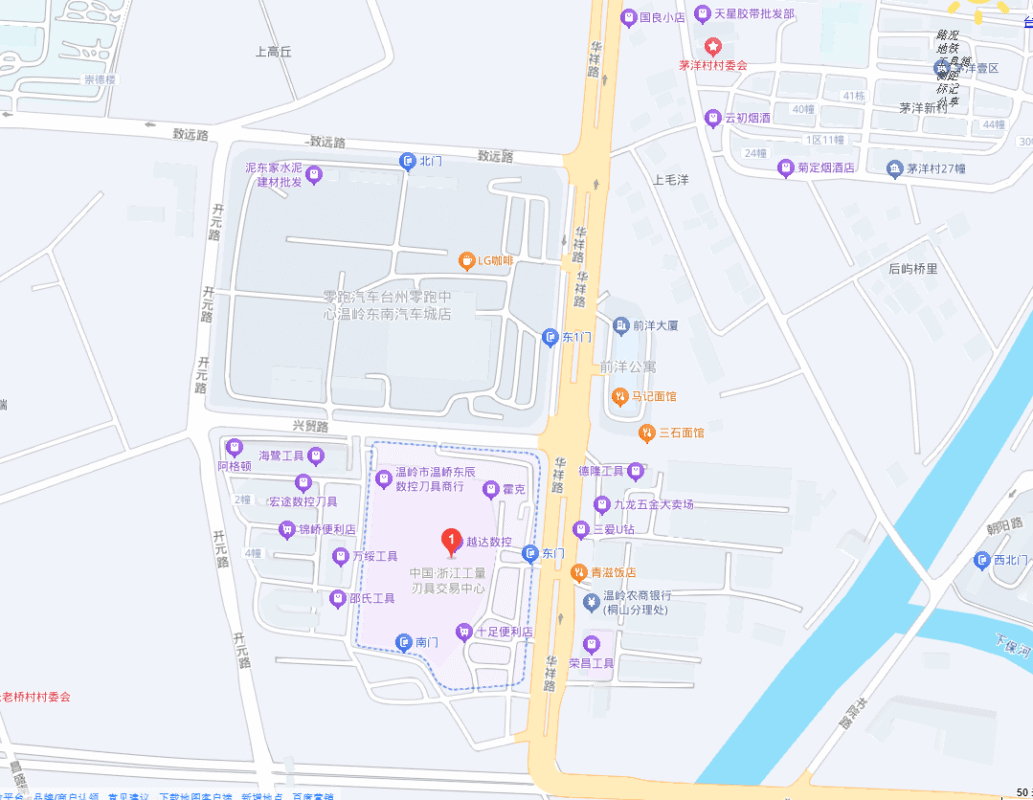Tap the 前洋大厦 building marker
This screenshot has width=1033, height=800.
pyautogui.click(x=620, y=326)
